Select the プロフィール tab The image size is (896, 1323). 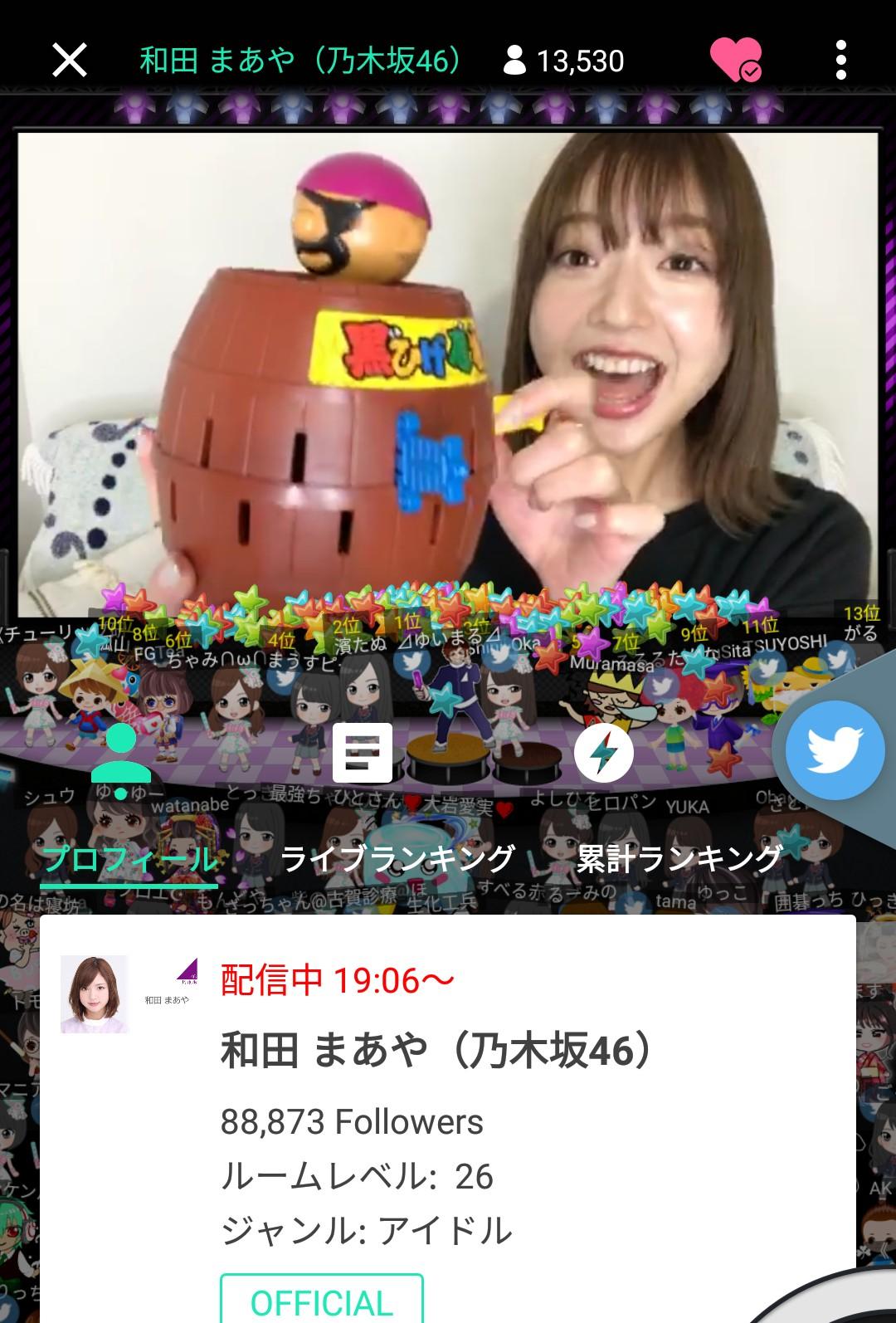pos(129,860)
